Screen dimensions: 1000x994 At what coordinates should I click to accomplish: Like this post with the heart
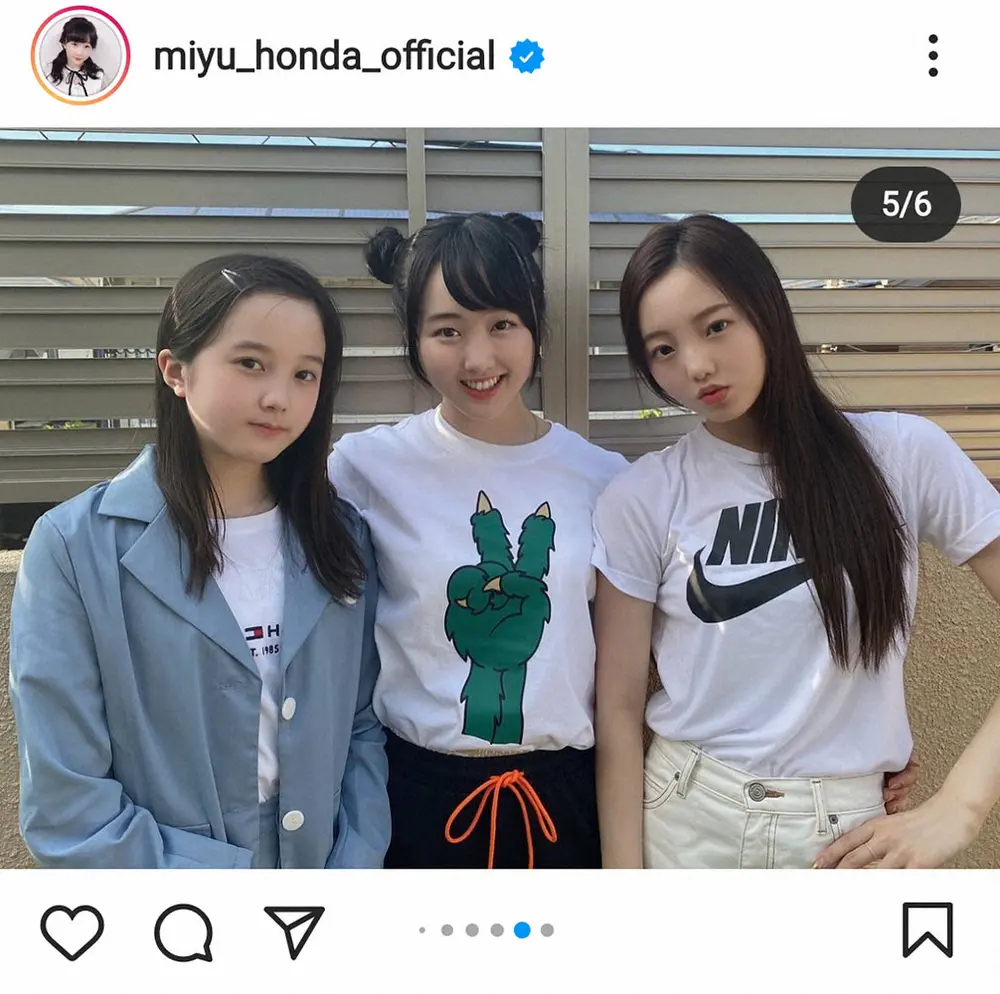coord(72,932)
